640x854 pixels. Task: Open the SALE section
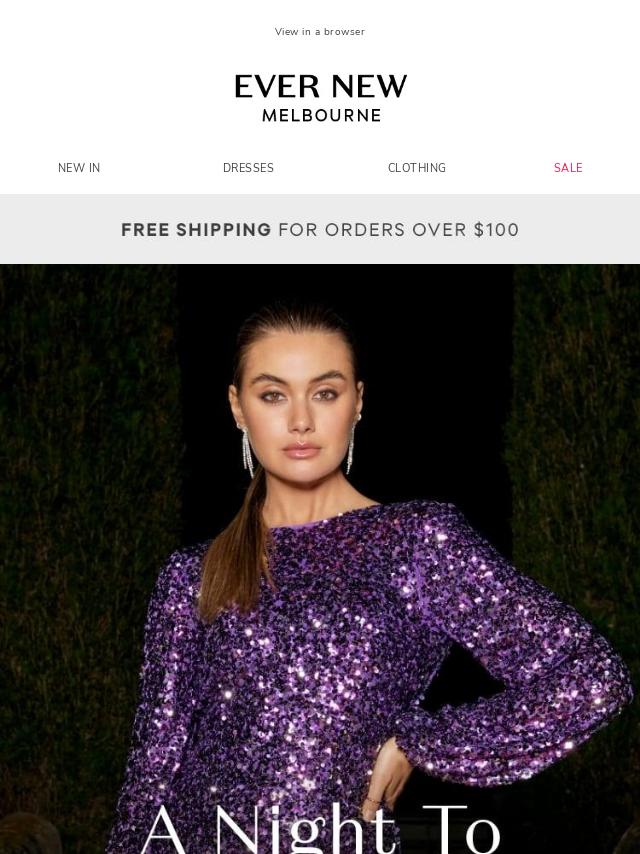tap(568, 168)
